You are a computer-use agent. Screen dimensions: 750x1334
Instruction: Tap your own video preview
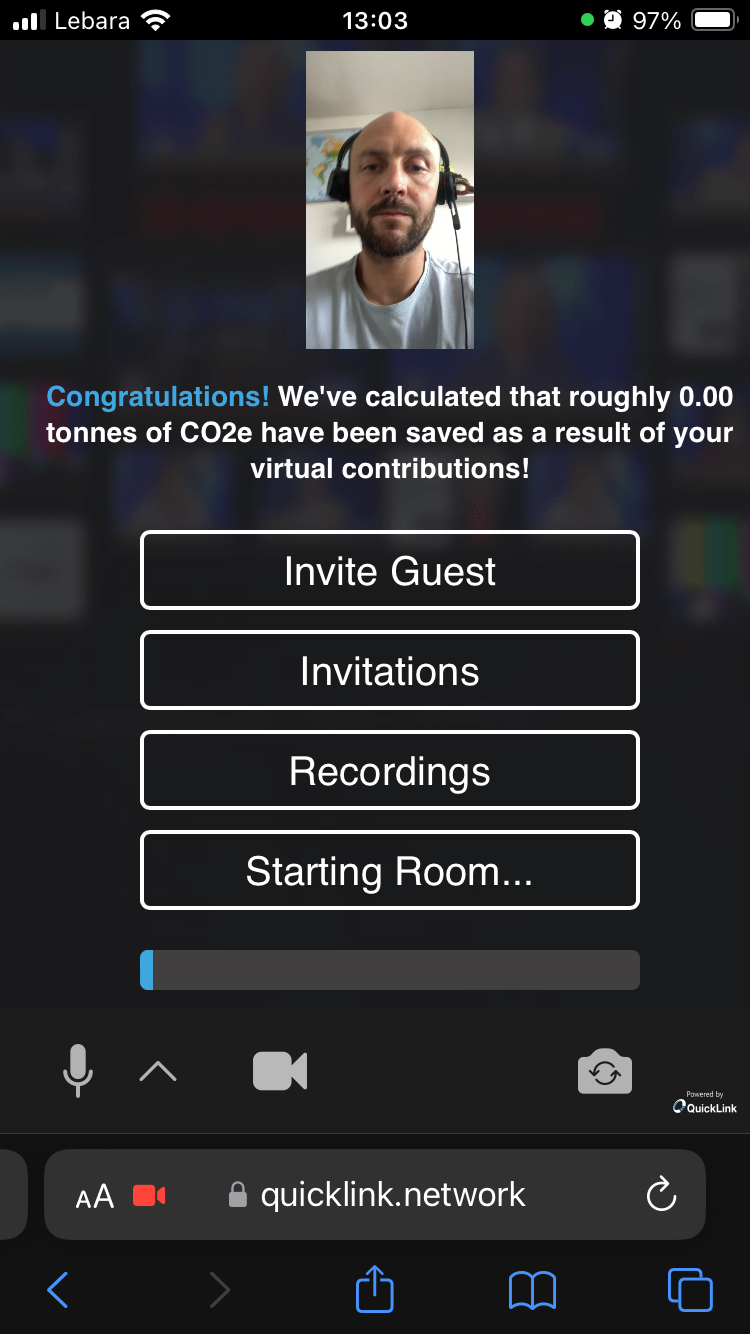point(389,199)
